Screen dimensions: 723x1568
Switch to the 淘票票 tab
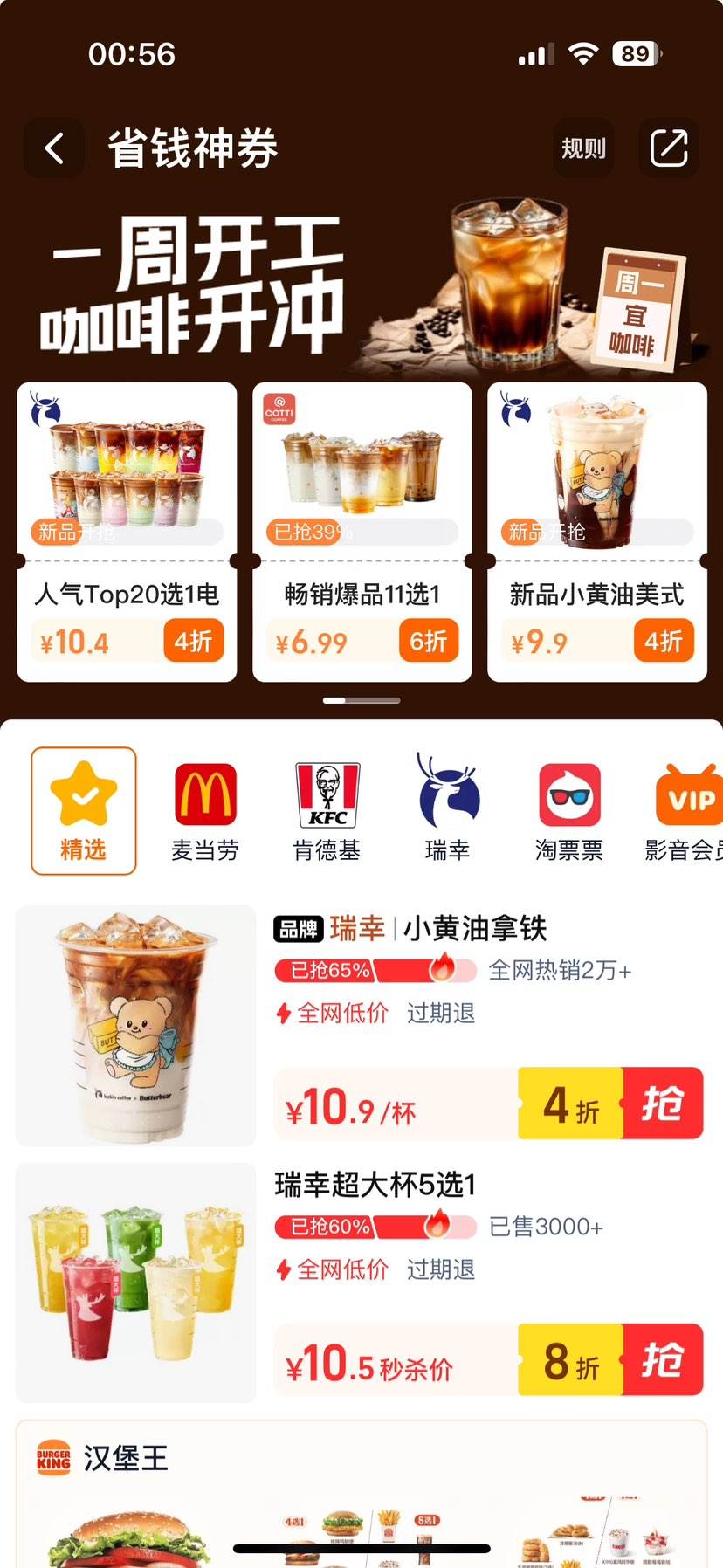(569, 812)
